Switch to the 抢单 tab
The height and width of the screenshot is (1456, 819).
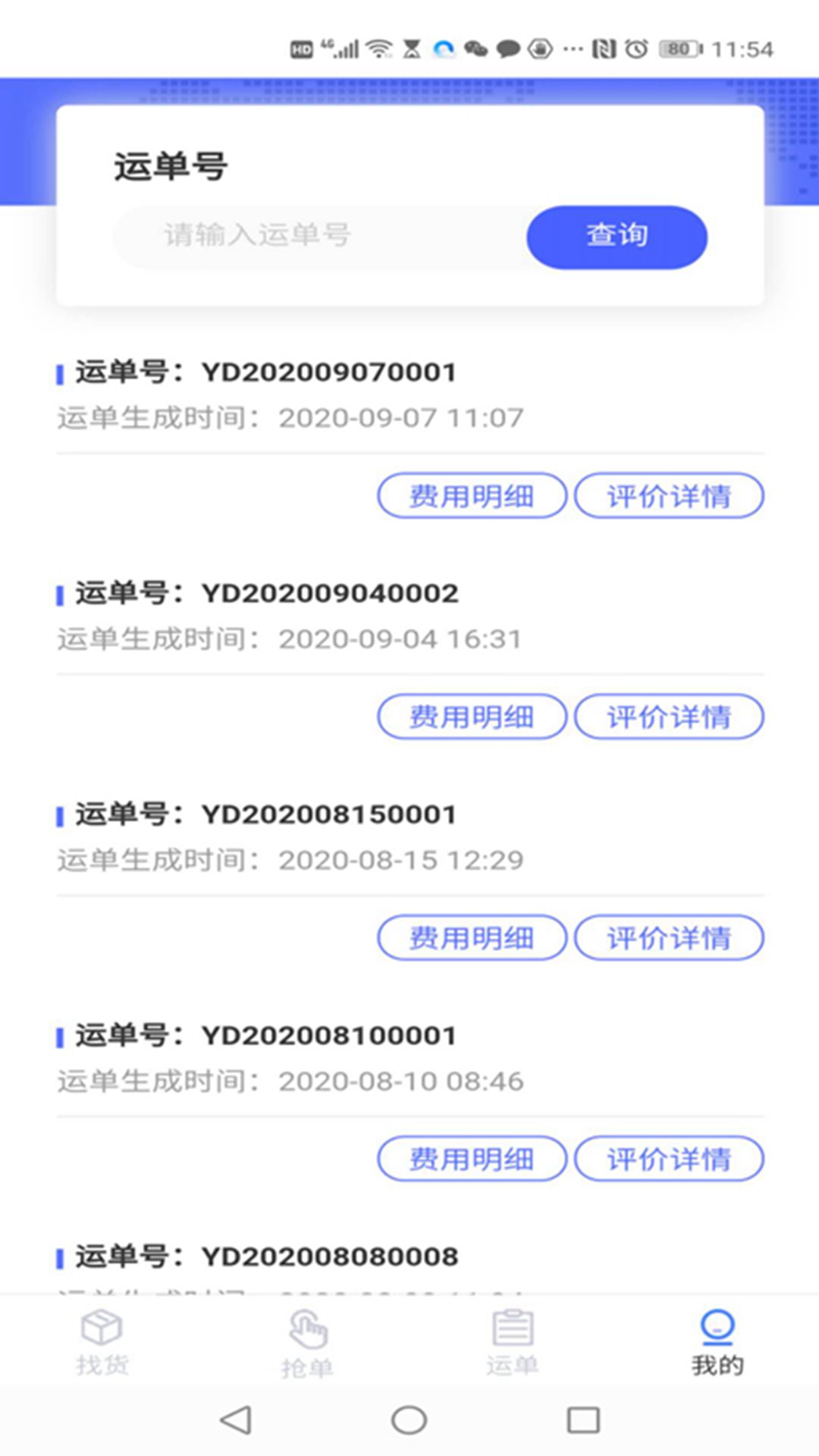[307, 1342]
